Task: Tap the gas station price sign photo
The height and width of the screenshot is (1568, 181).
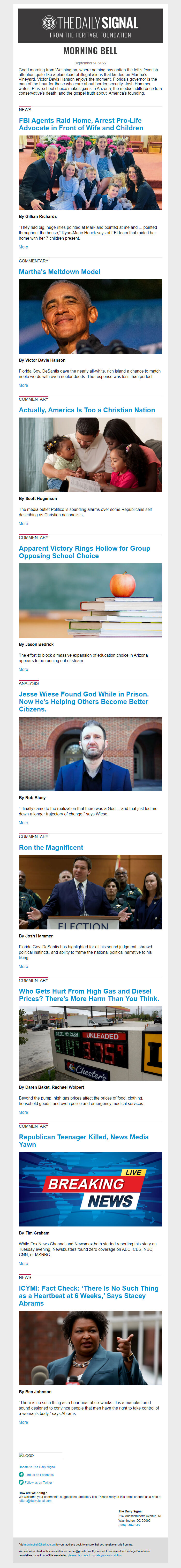Action: point(90,1043)
